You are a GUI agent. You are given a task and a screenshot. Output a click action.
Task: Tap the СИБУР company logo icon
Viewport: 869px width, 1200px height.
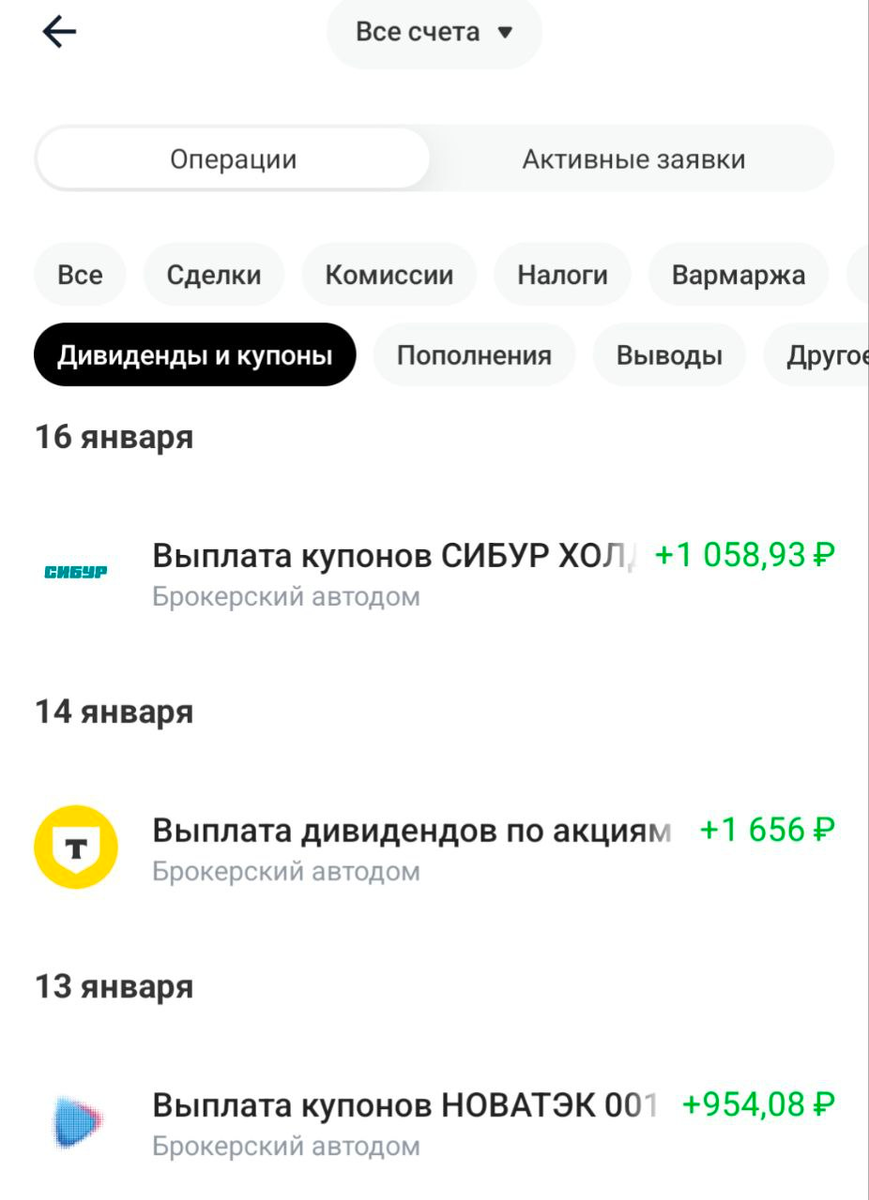[75, 572]
